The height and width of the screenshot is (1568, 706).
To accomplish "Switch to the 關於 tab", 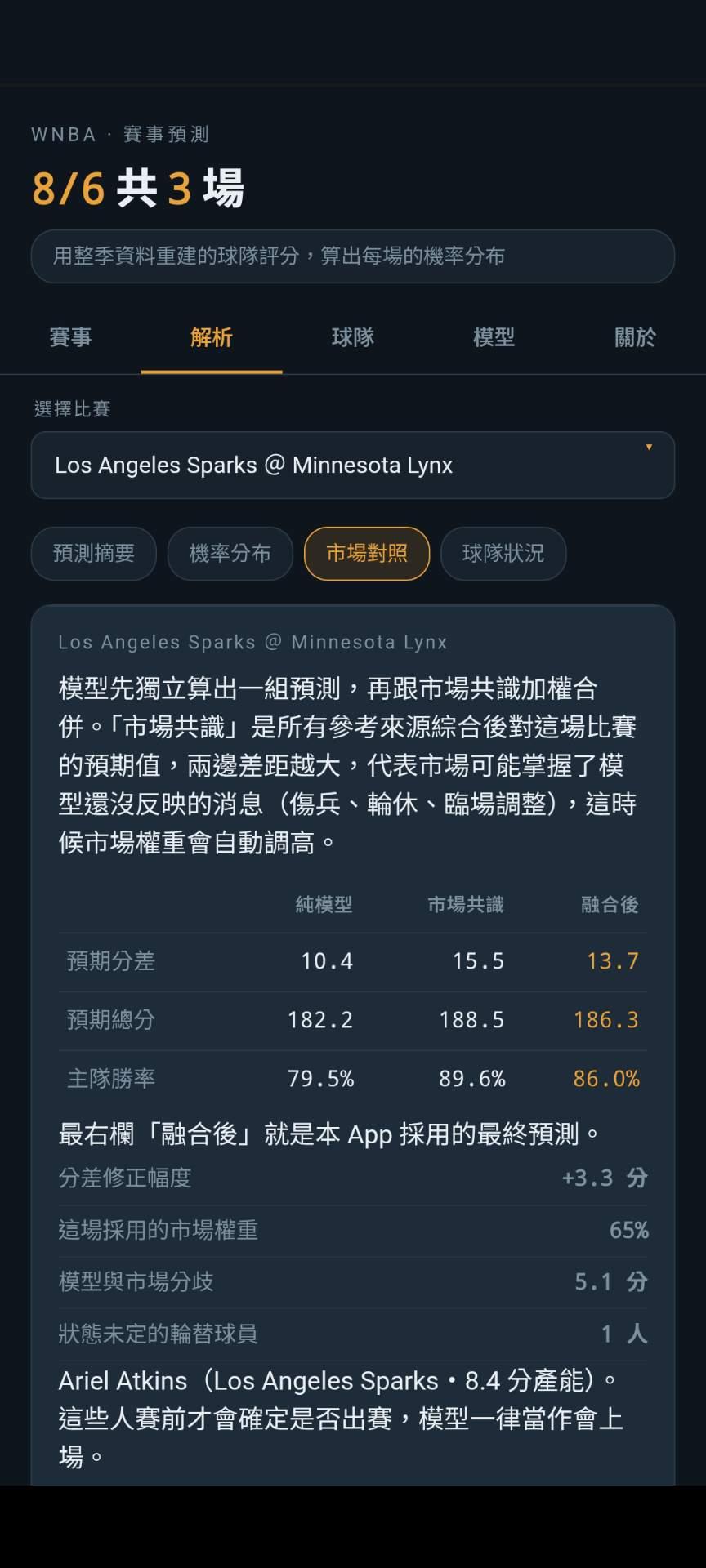I will pos(635,337).
